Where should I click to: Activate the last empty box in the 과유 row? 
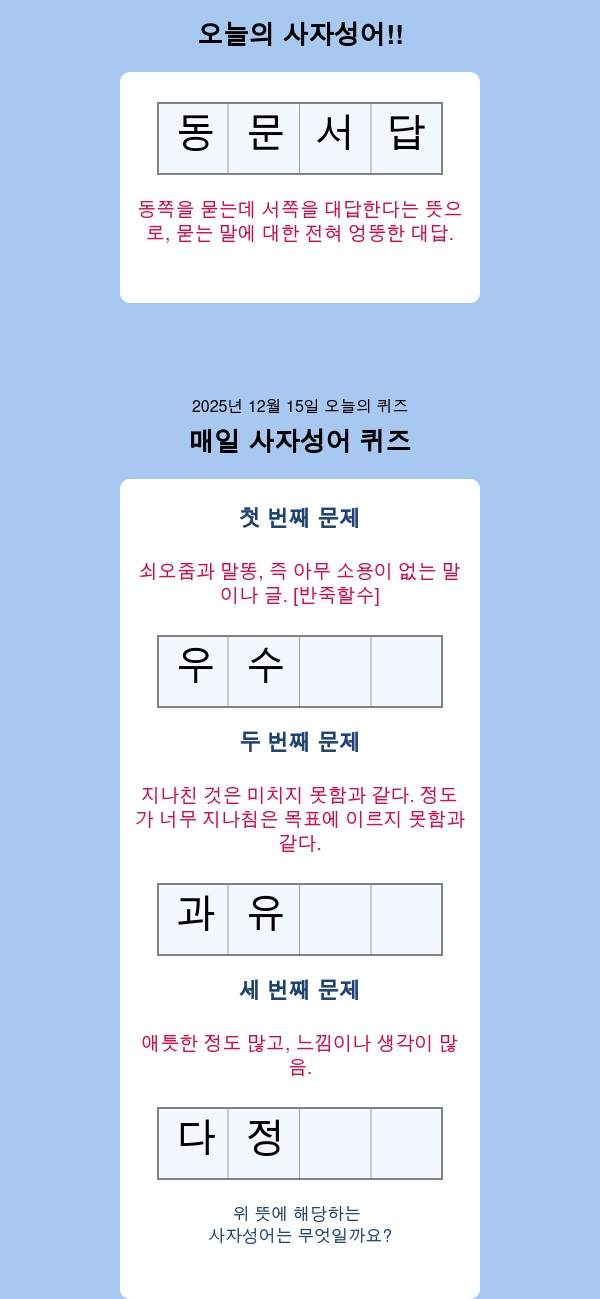406,919
